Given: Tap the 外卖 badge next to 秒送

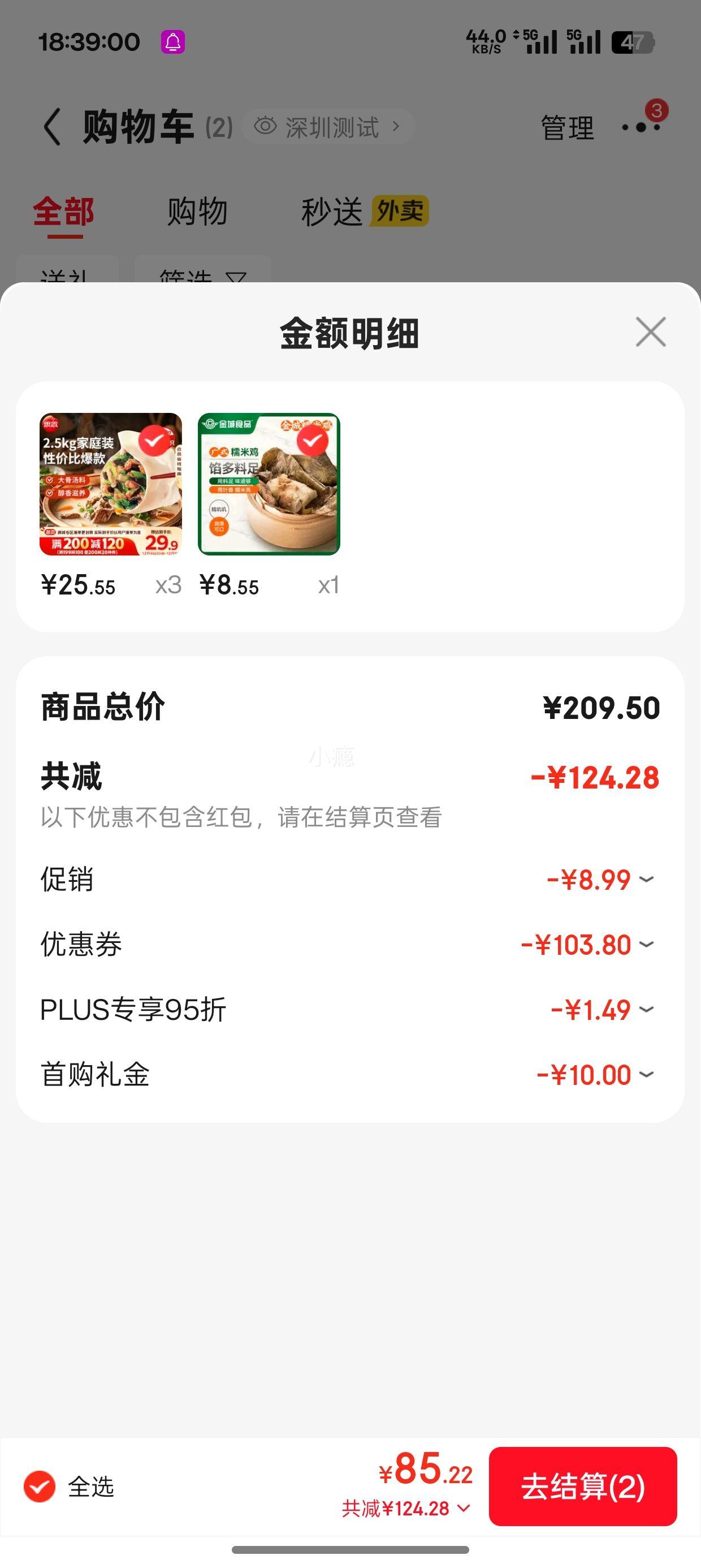Looking at the screenshot, I should click(x=402, y=211).
